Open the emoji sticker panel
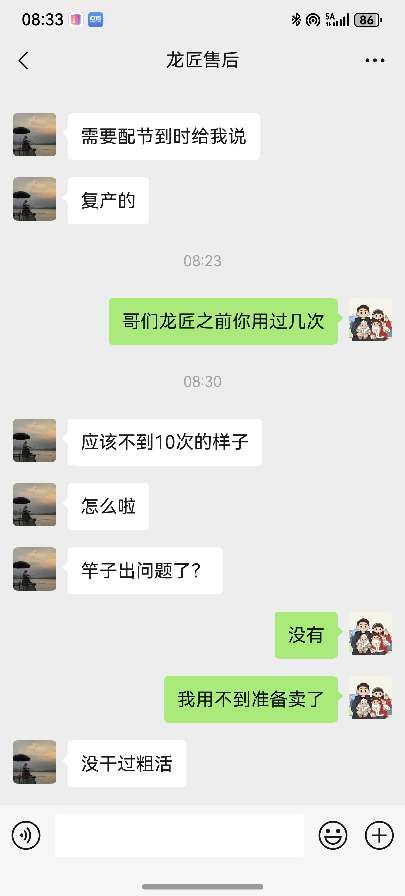The width and height of the screenshot is (405, 896). tap(333, 835)
